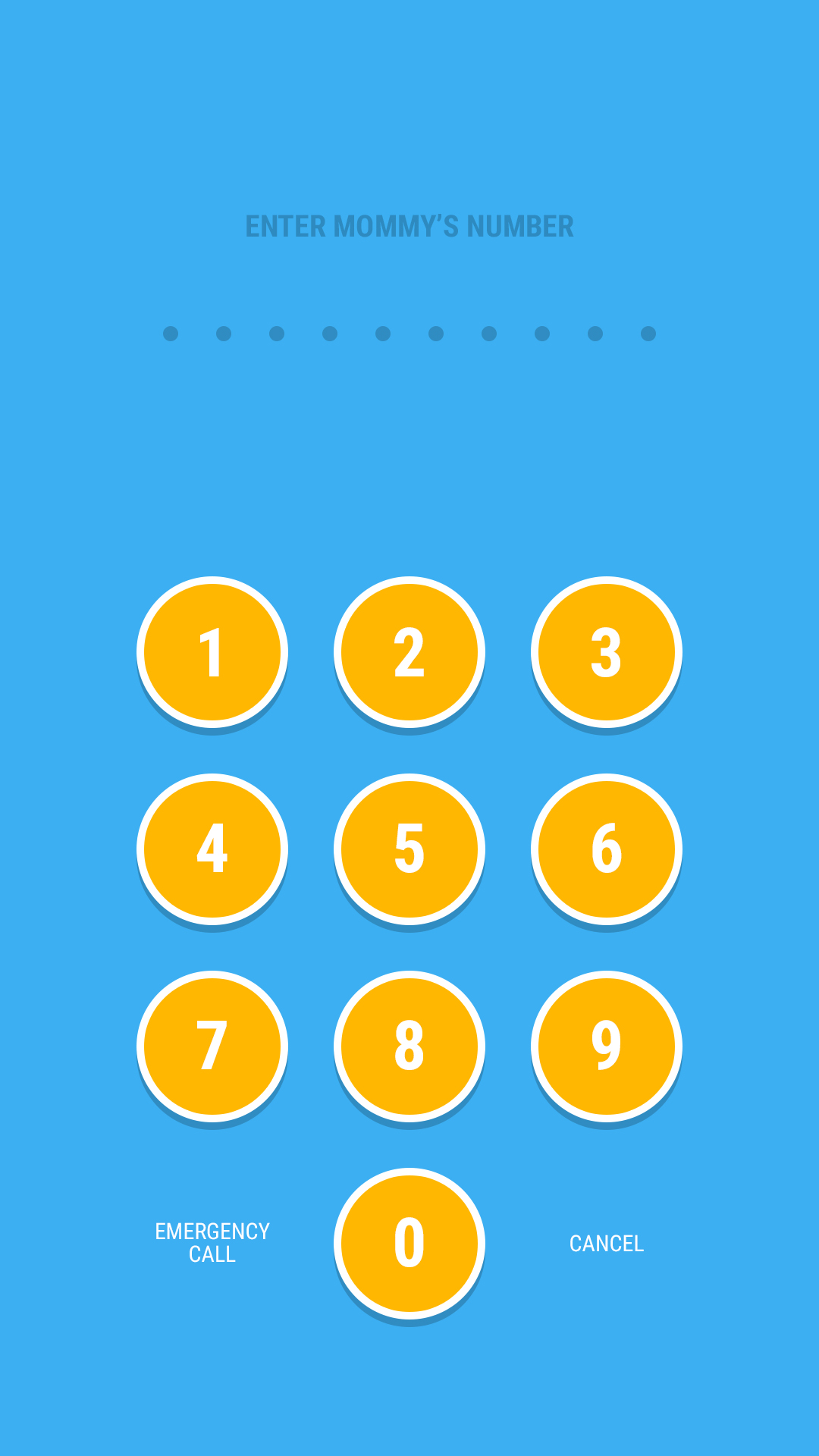Tap number 7 on the keypad
The image size is (819, 1456).
click(212, 1046)
